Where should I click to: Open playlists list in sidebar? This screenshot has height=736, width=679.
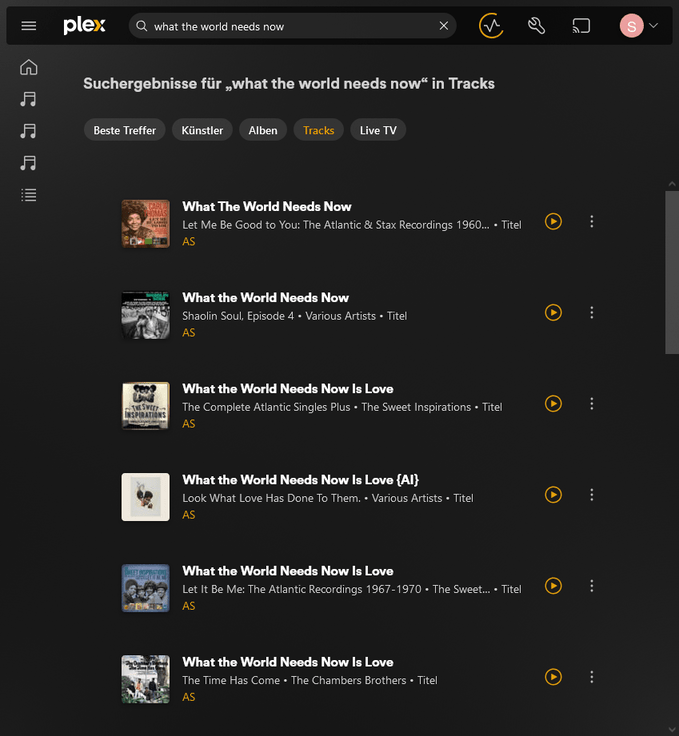point(29,195)
